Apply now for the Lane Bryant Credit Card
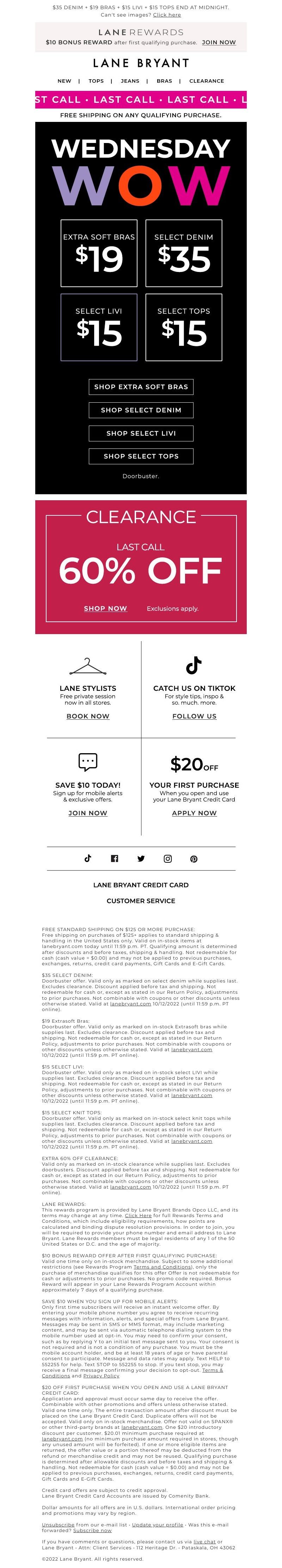The image size is (282, 1568). point(194,813)
